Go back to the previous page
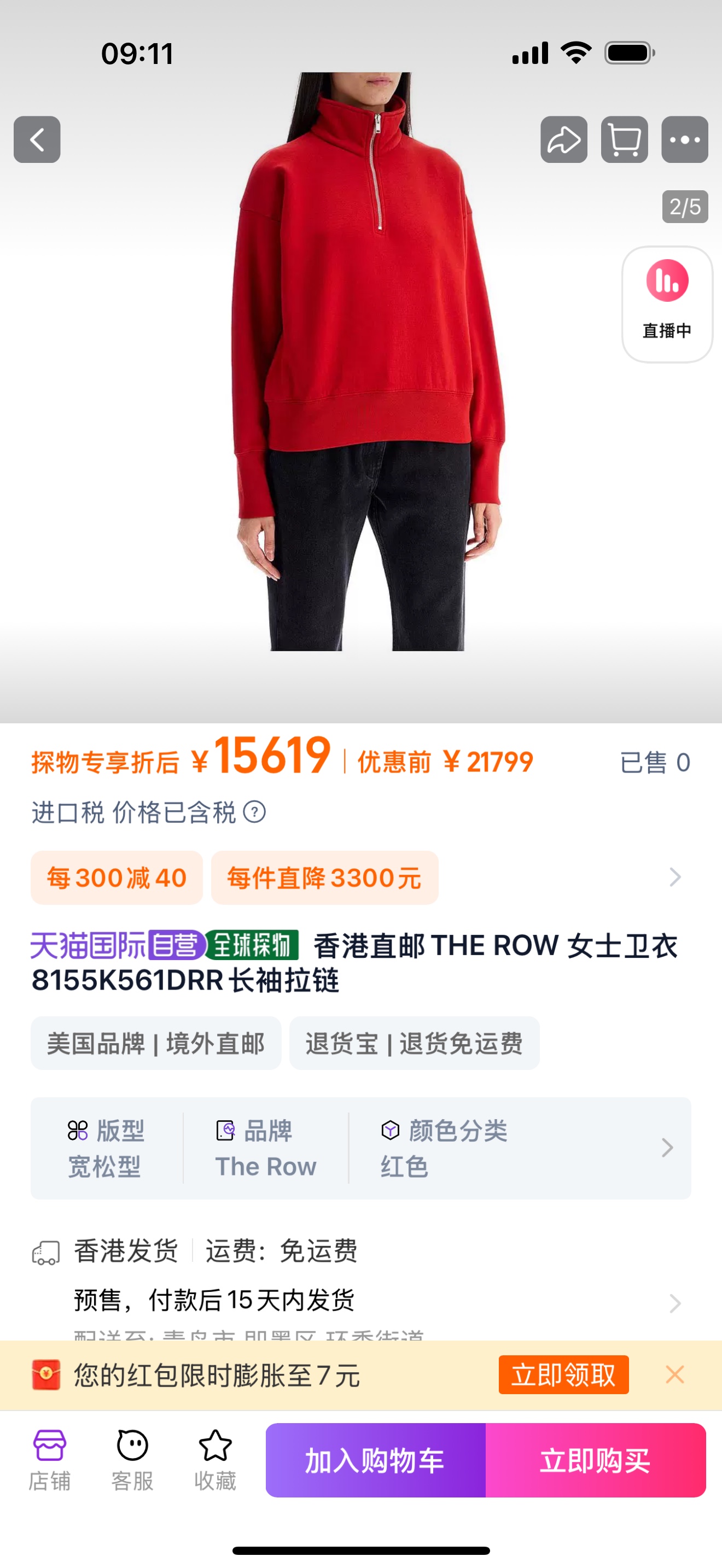The height and width of the screenshot is (1568, 722). [x=37, y=139]
